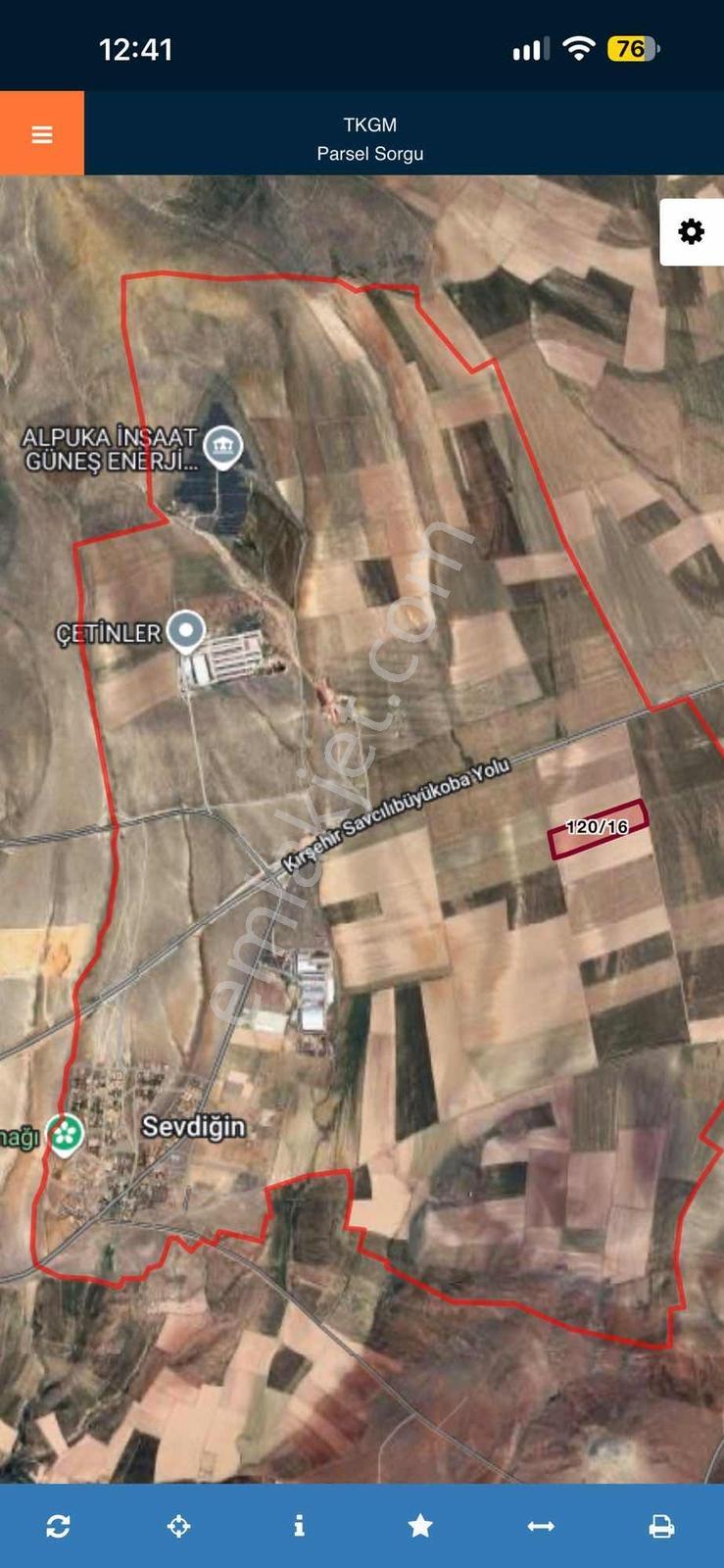Select the ÇETİNLER map pin

coord(185,633)
